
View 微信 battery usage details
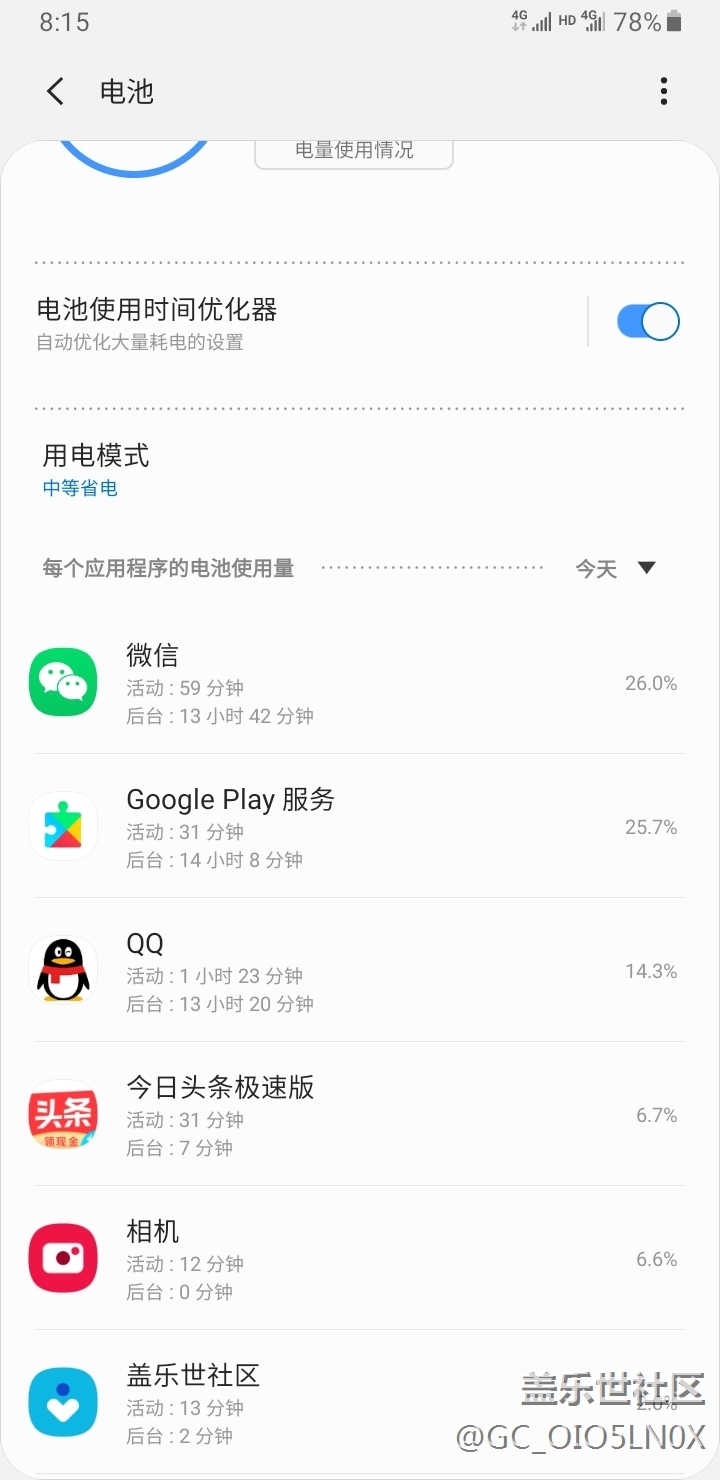coord(360,683)
